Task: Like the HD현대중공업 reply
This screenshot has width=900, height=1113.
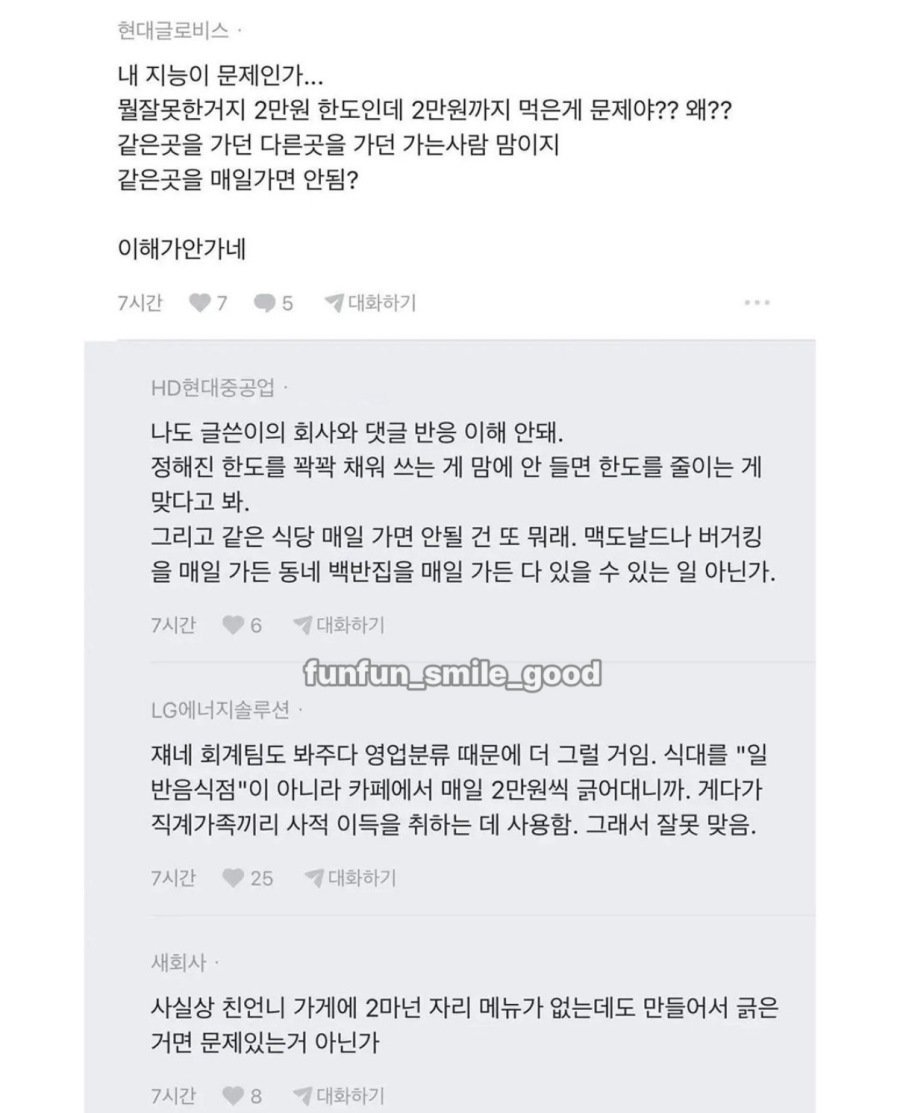Action: point(234,626)
